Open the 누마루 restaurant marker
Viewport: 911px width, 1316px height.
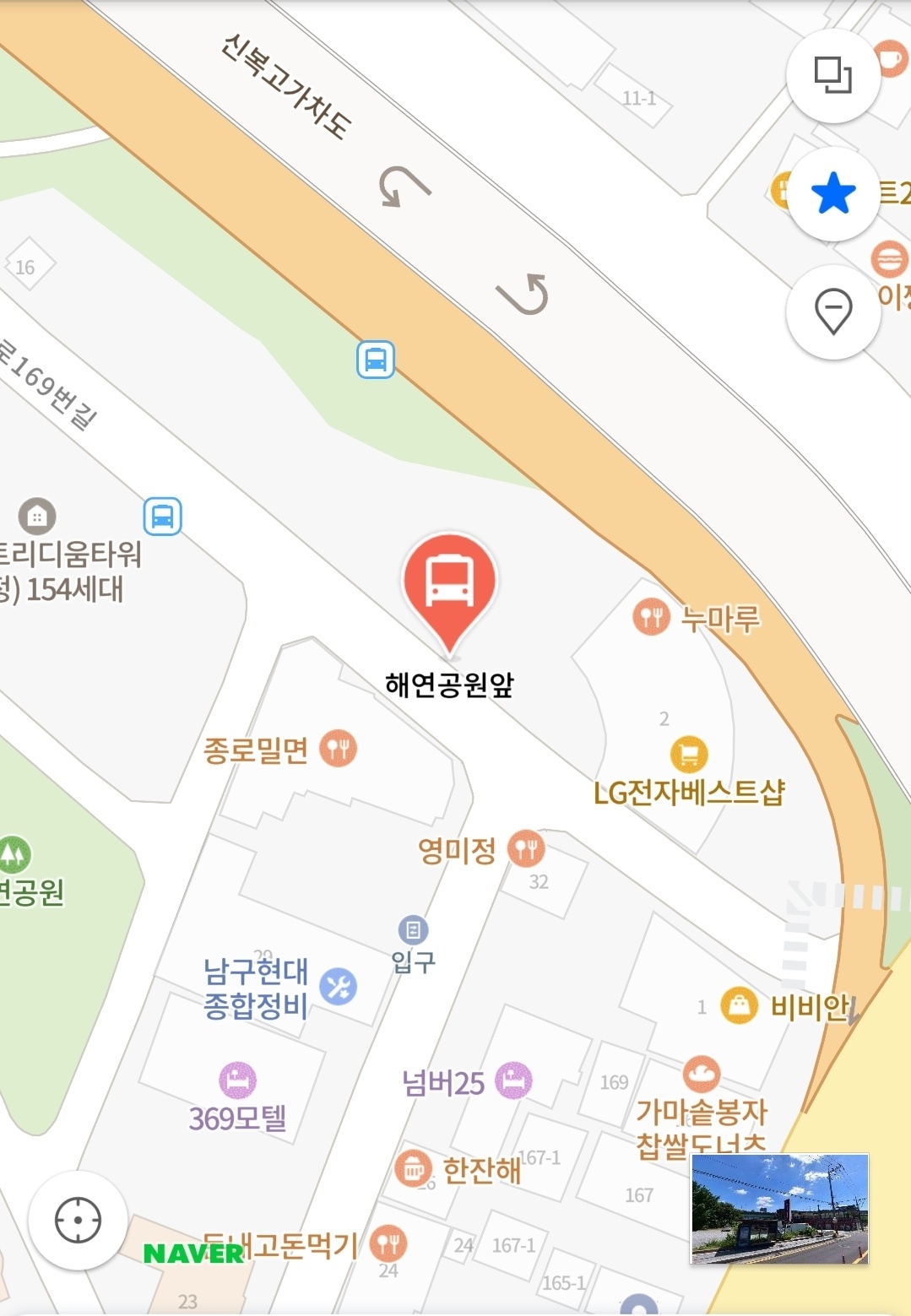(651, 618)
